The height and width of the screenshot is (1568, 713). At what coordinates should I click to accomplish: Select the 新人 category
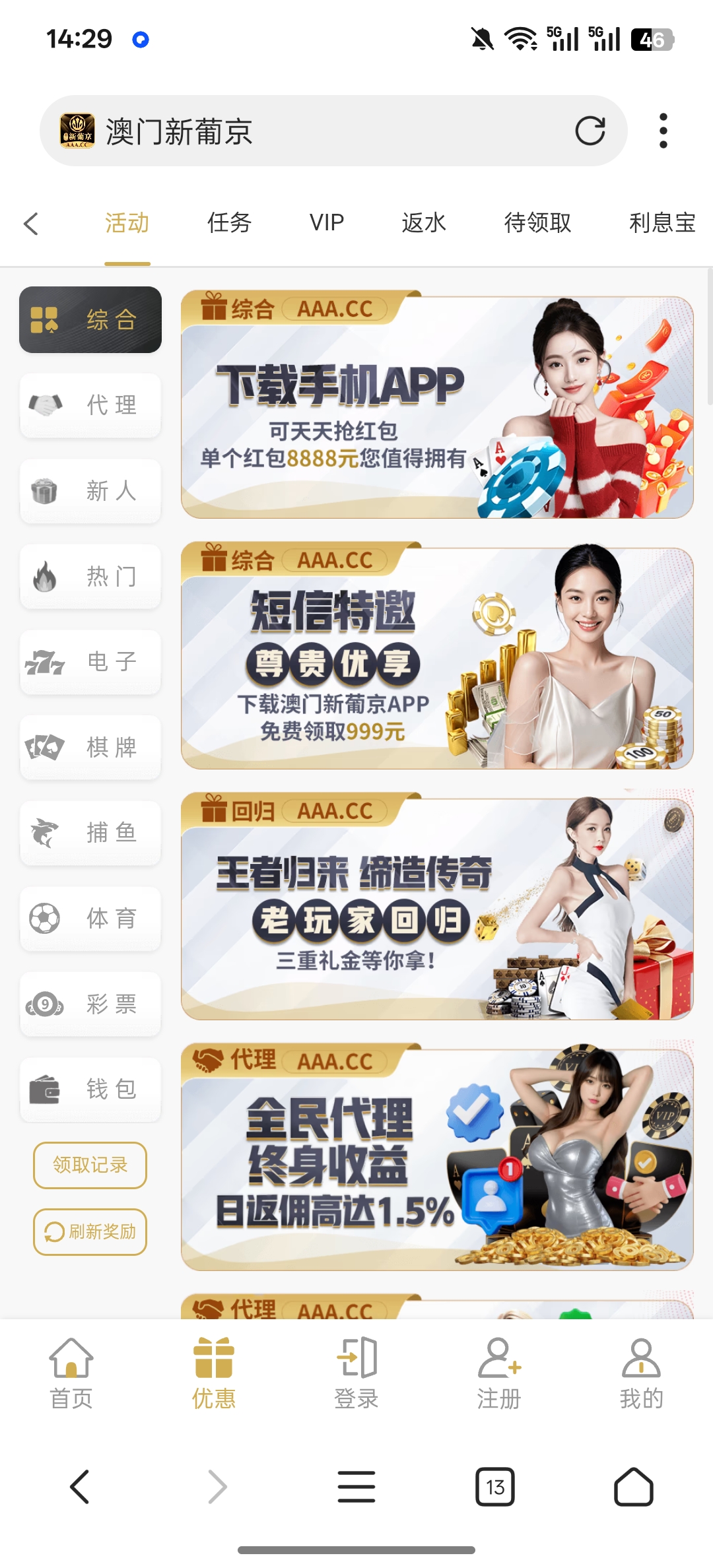(90, 491)
